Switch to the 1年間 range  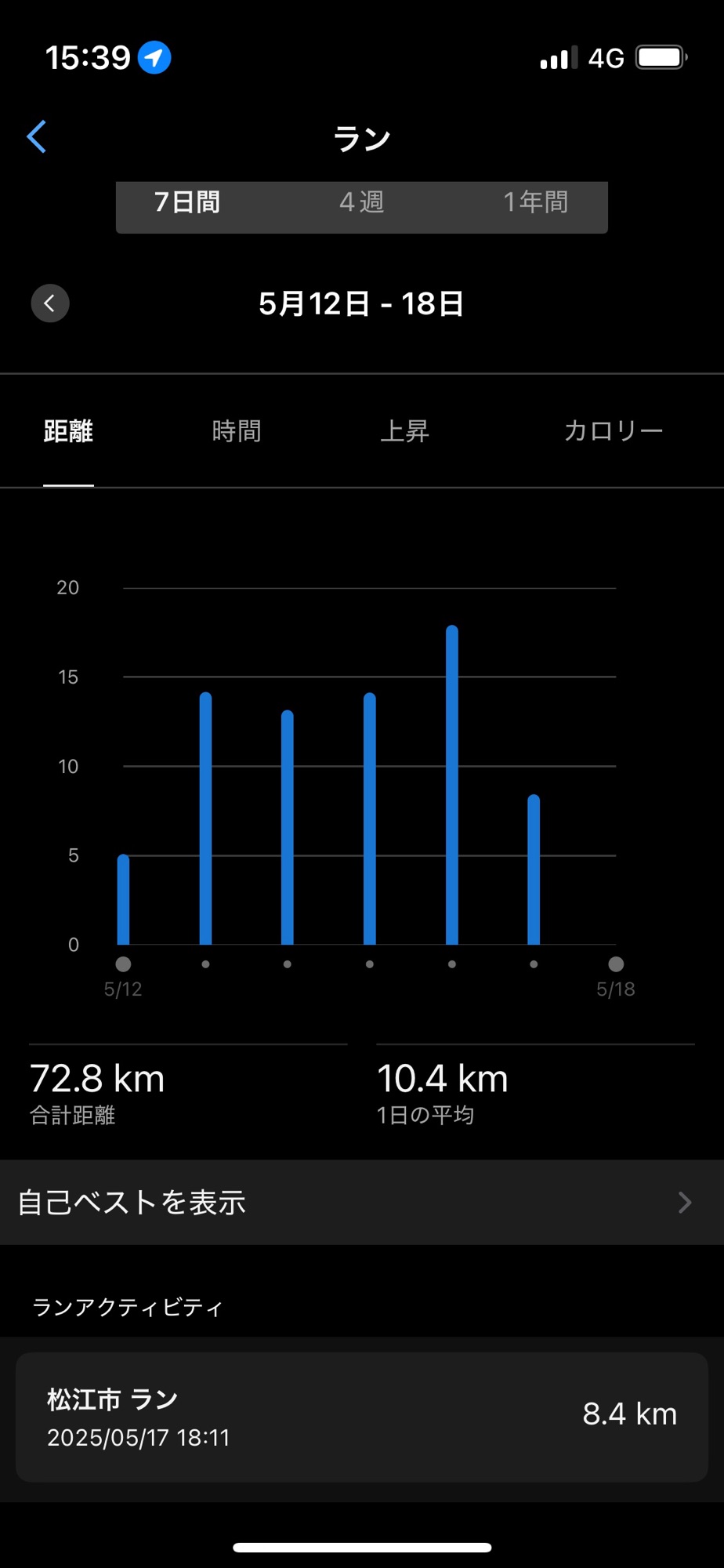pos(536,202)
